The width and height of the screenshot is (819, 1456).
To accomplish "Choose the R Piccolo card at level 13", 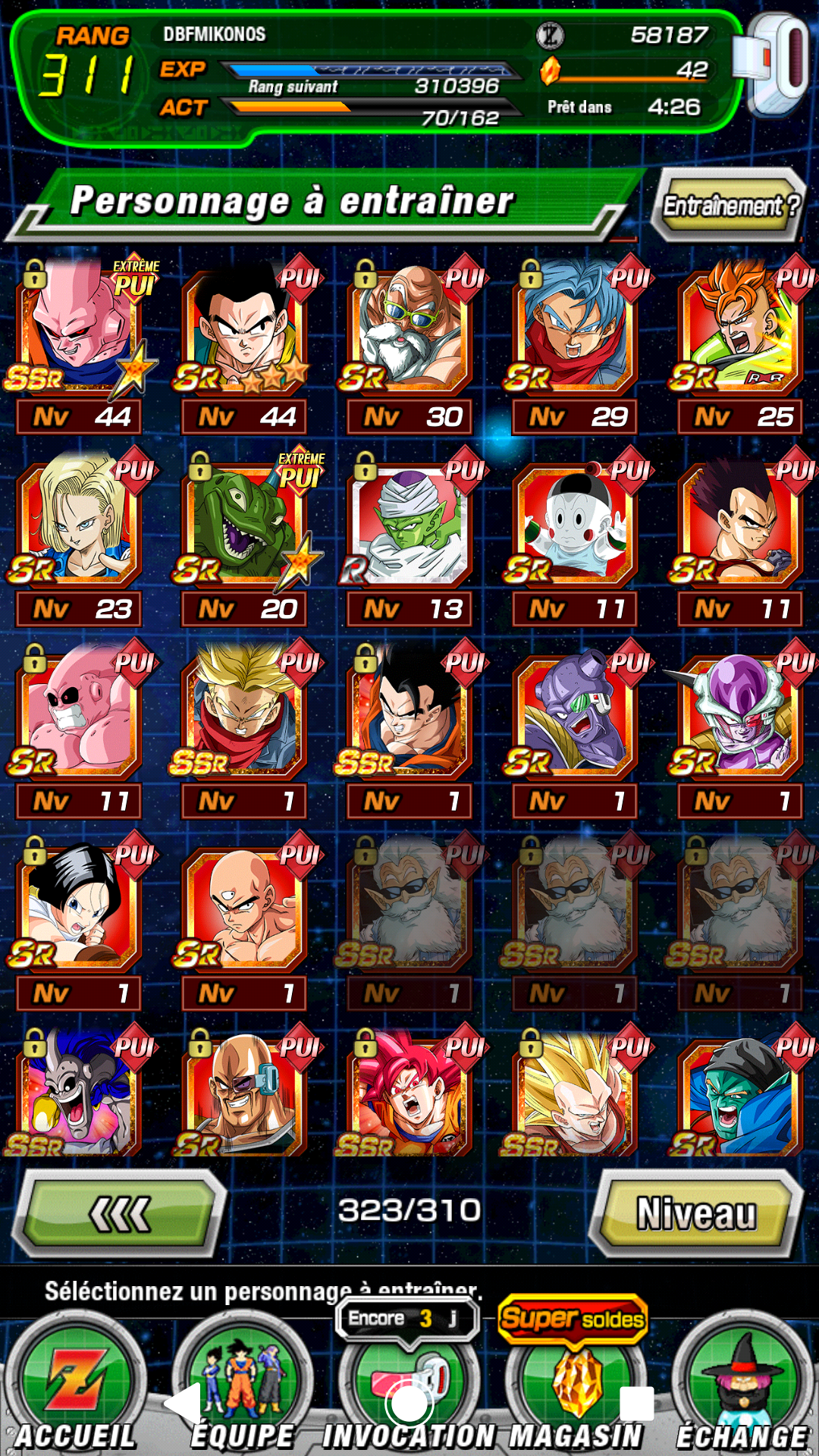I will pyautogui.click(x=409, y=538).
